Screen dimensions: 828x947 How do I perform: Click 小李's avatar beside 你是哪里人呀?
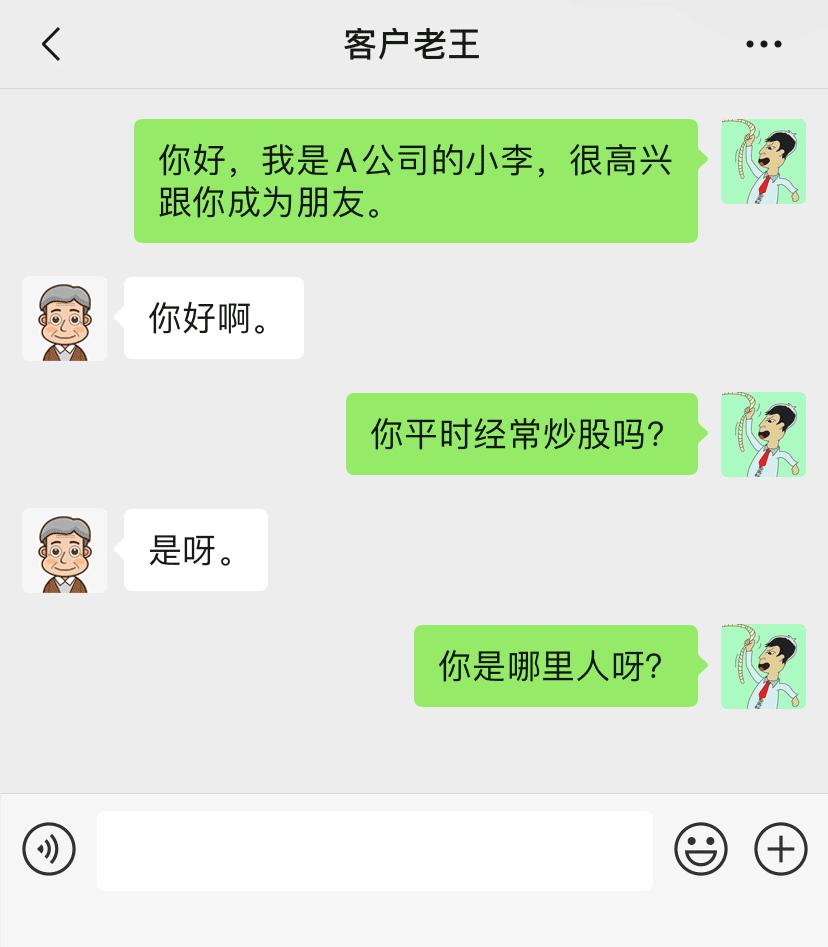pos(763,666)
